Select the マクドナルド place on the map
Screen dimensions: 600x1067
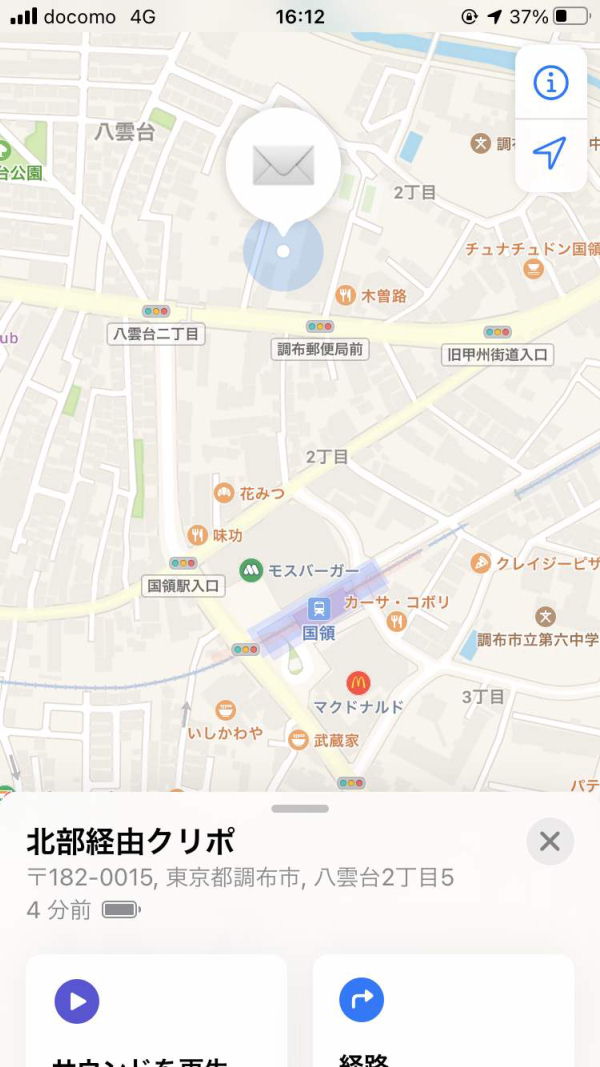(358, 684)
